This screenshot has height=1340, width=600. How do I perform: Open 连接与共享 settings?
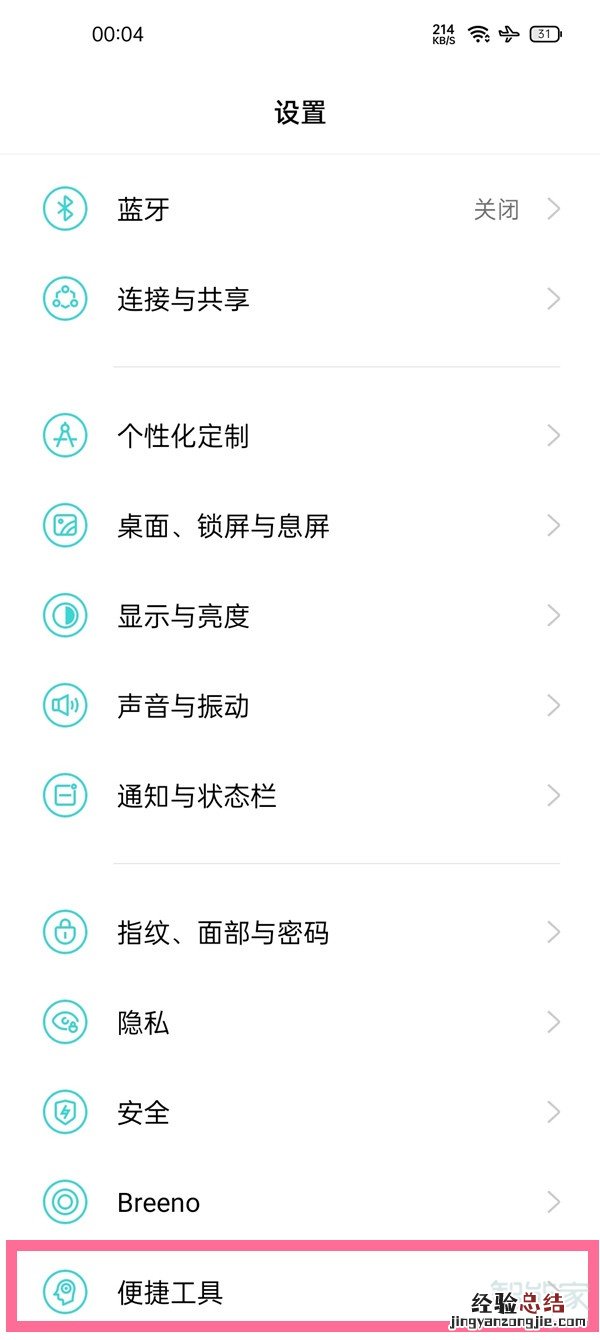pyautogui.click(x=300, y=299)
